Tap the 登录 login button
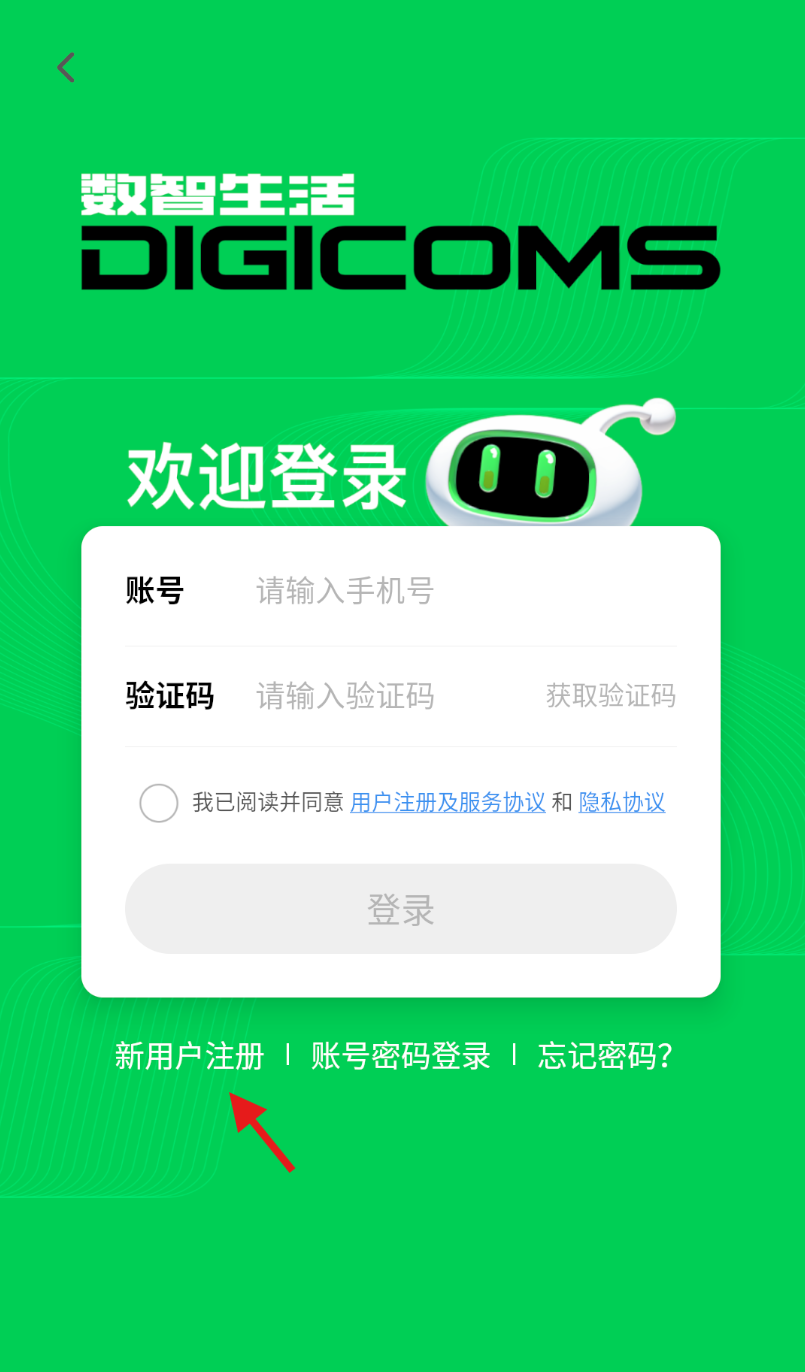The height and width of the screenshot is (1372, 805). coord(400,909)
